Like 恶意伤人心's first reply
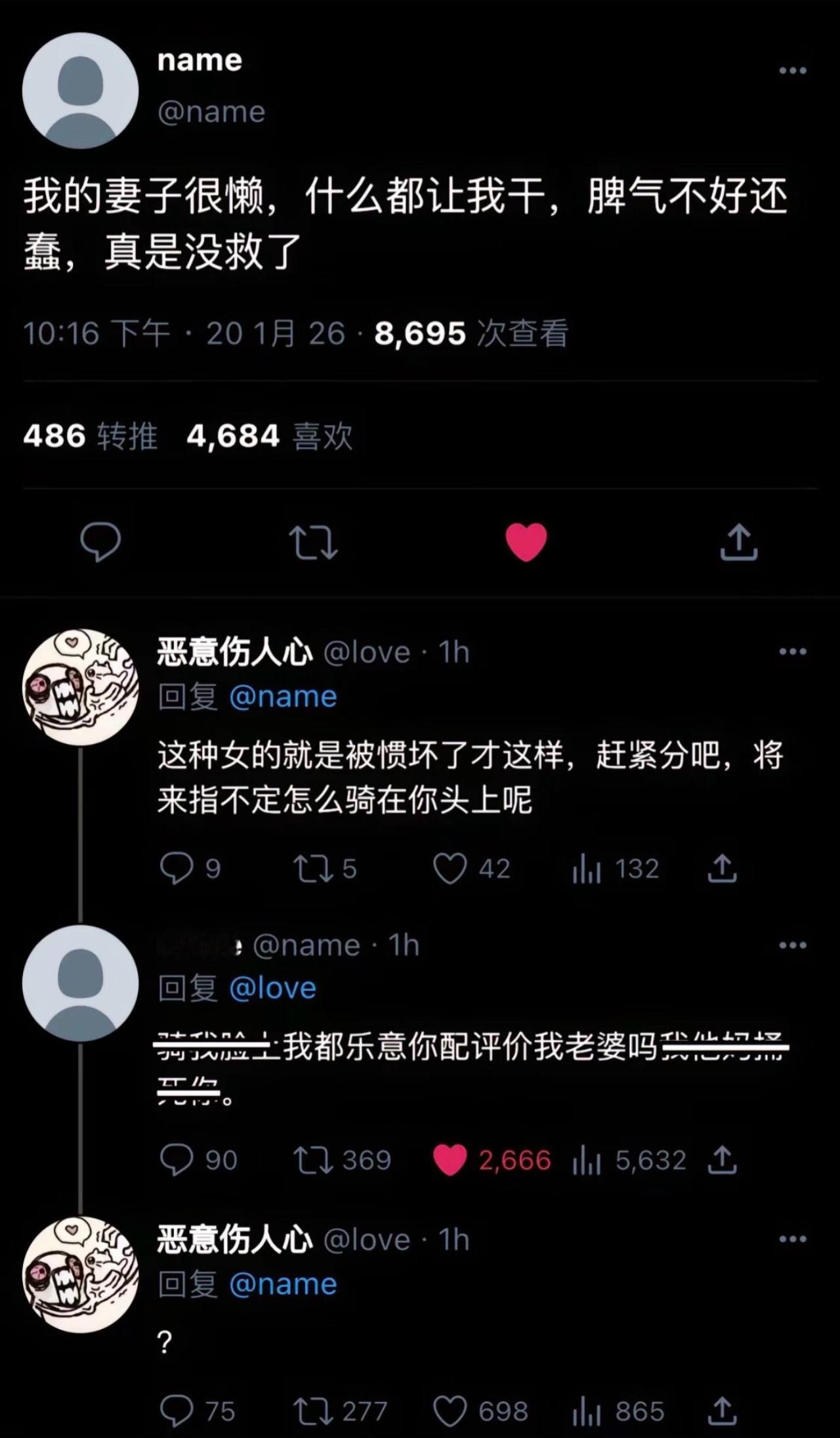The image size is (840, 1438). [x=450, y=868]
